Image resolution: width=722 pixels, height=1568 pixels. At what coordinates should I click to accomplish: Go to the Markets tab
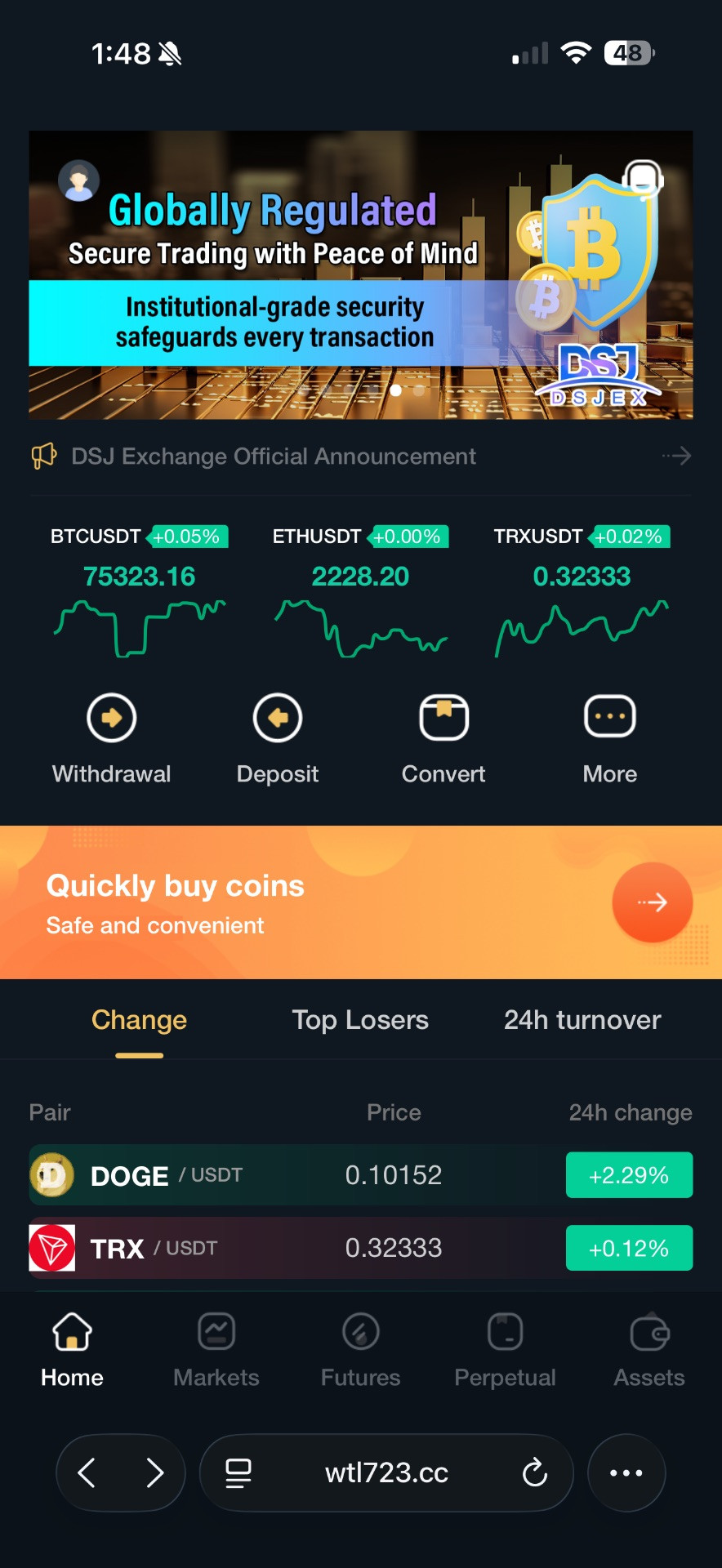(x=216, y=1350)
